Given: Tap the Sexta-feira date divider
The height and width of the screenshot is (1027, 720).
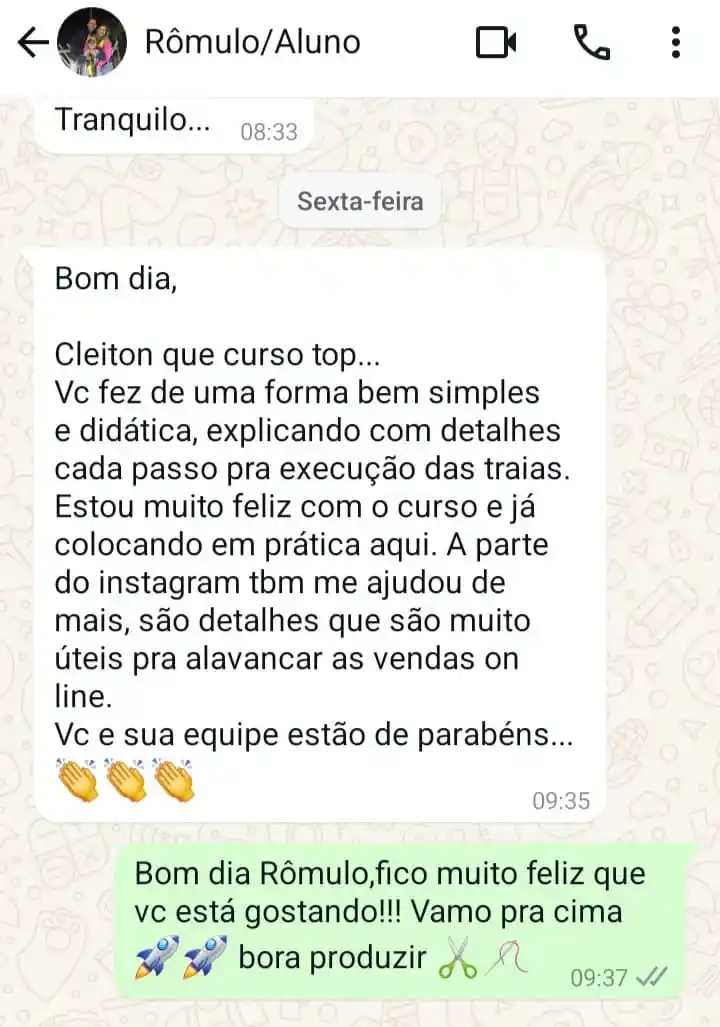Looking at the screenshot, I should pos(359,201).
